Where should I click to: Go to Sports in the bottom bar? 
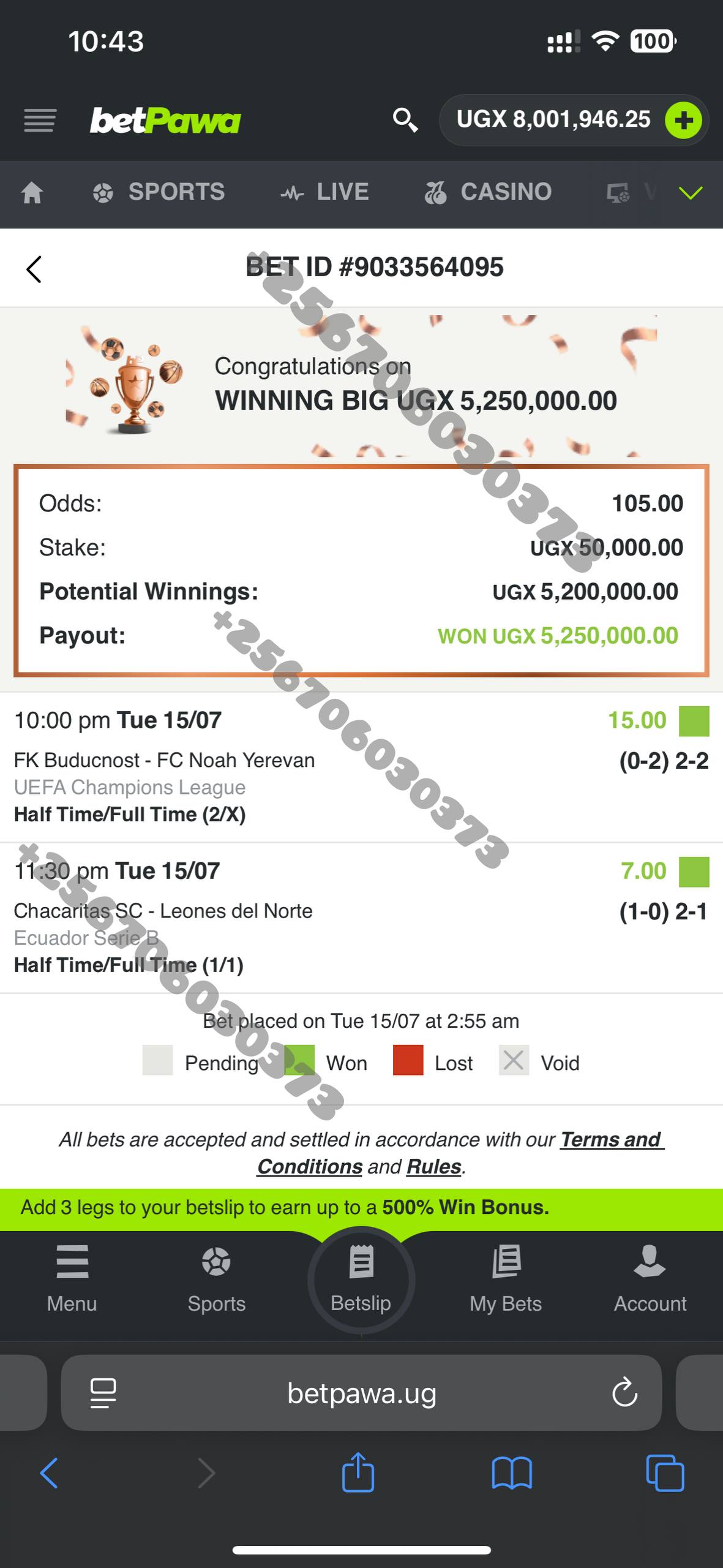pyautogui.click(x=217, y=1280)
